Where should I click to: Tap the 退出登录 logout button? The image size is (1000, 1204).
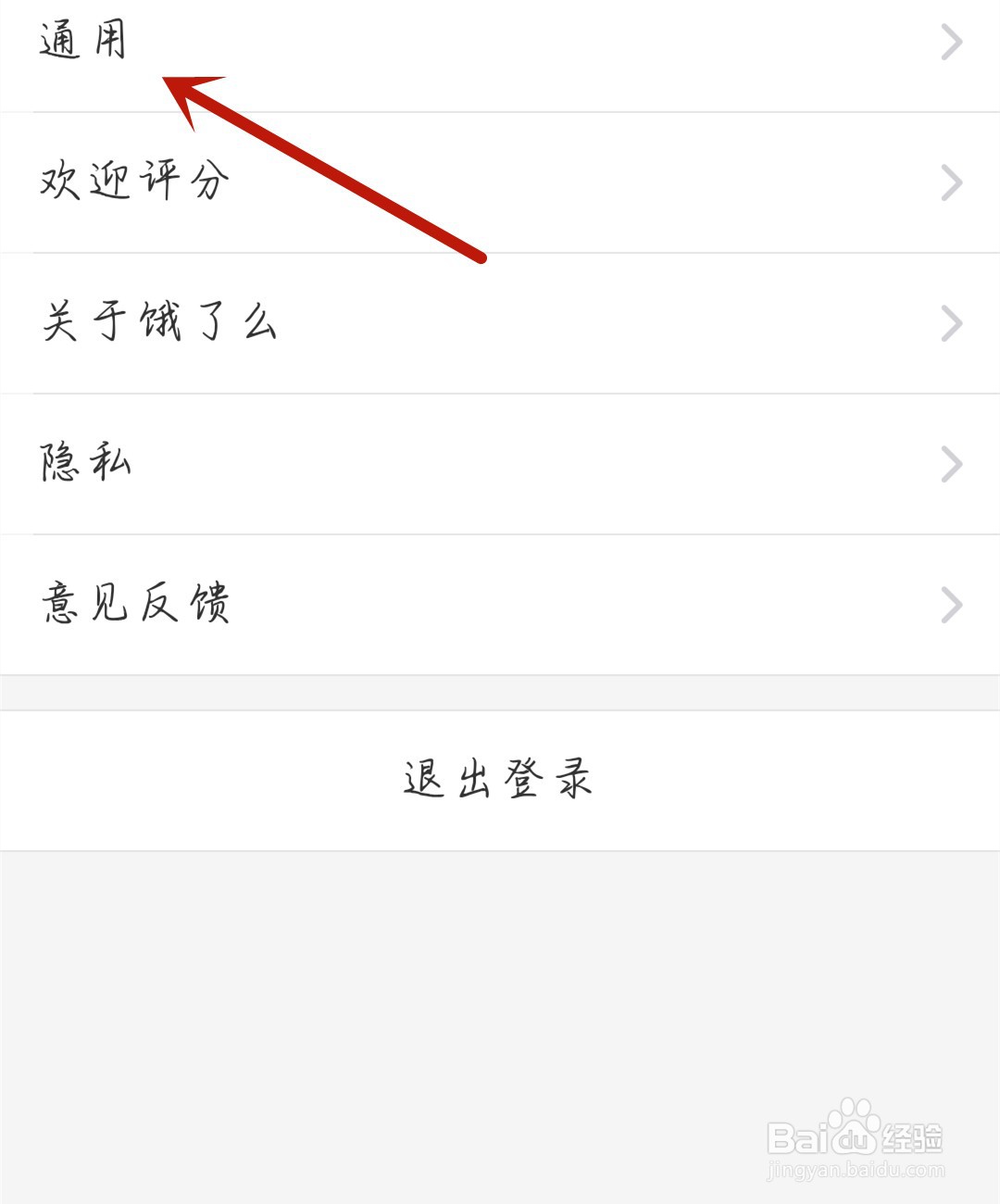pos(498,779)
